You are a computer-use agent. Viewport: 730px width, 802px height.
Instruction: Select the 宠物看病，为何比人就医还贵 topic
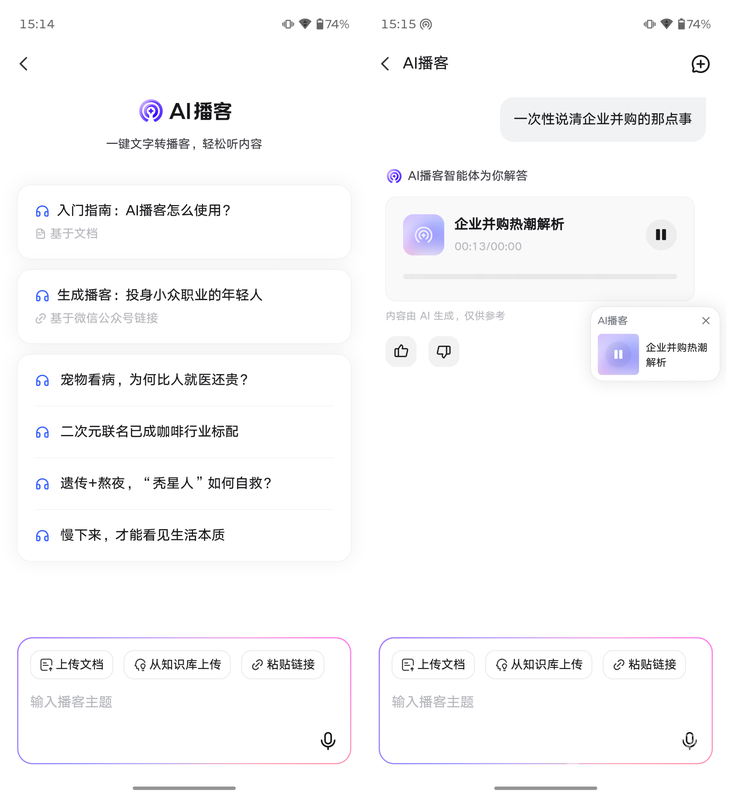(184, 380)
